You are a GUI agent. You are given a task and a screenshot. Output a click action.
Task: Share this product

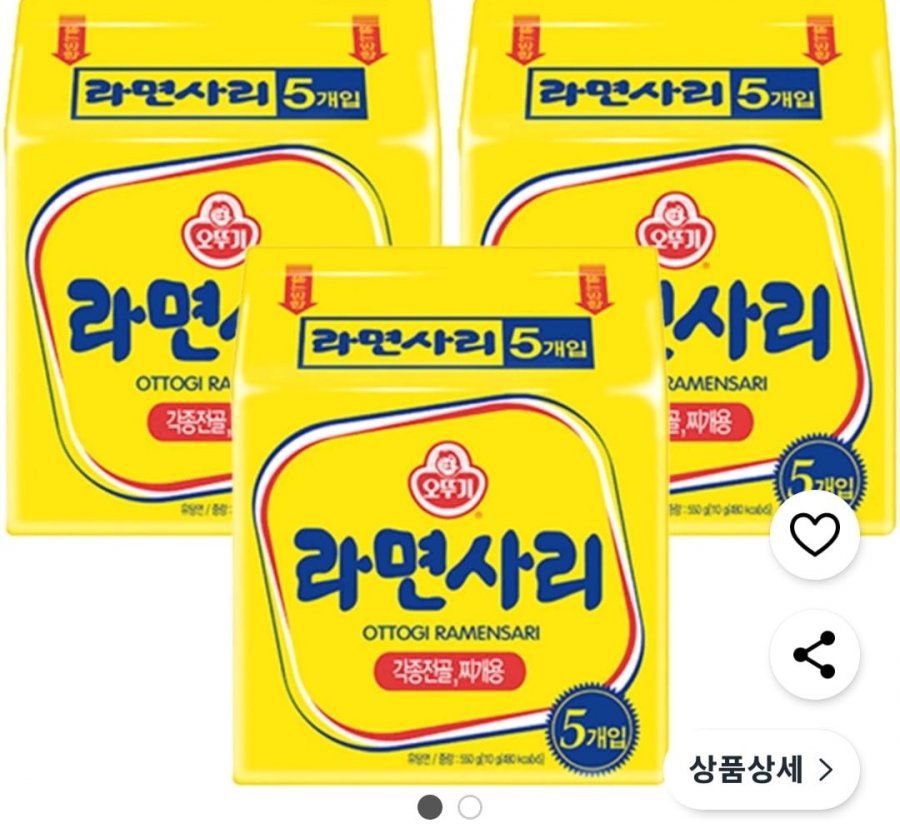(814, 655)
